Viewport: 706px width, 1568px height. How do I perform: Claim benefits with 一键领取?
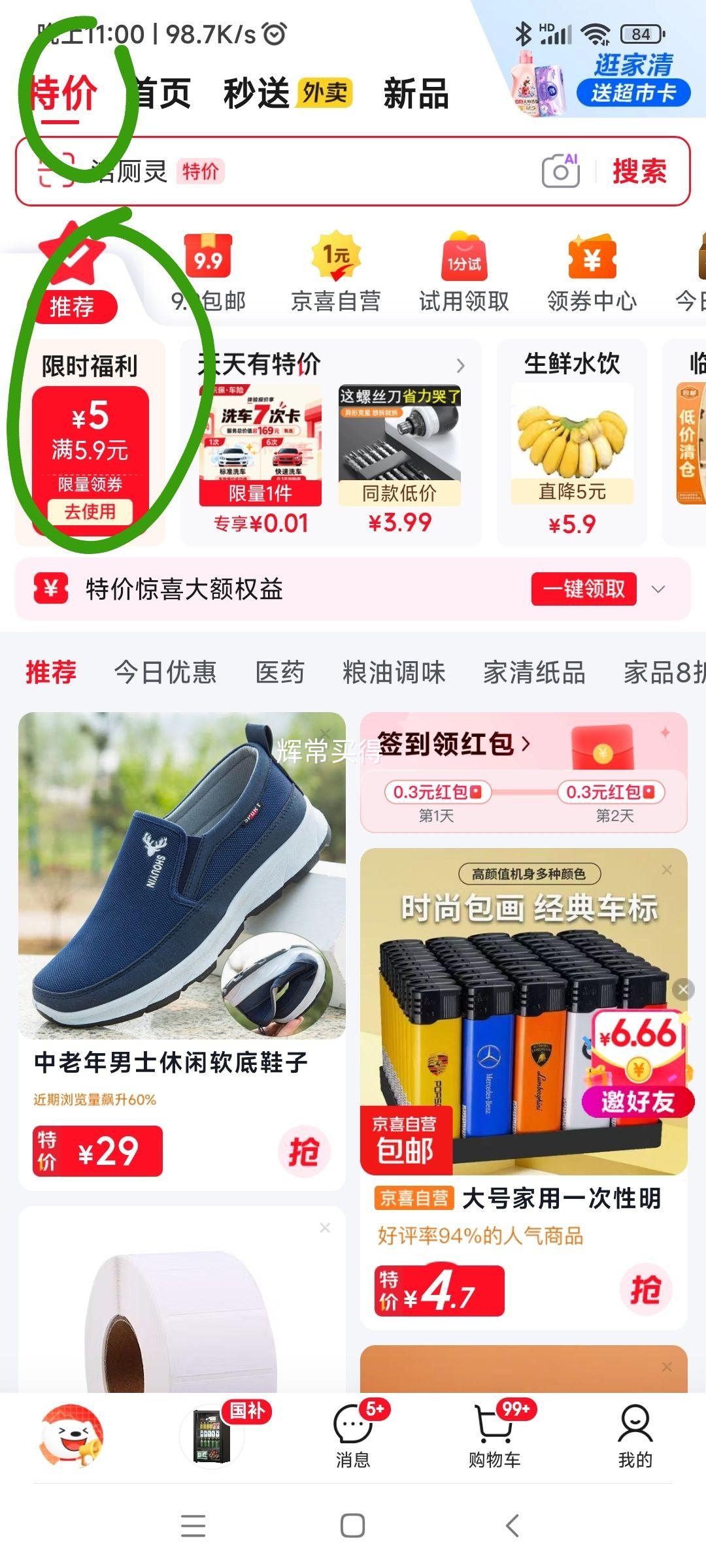pyautogui.click(x=584, y=589)
